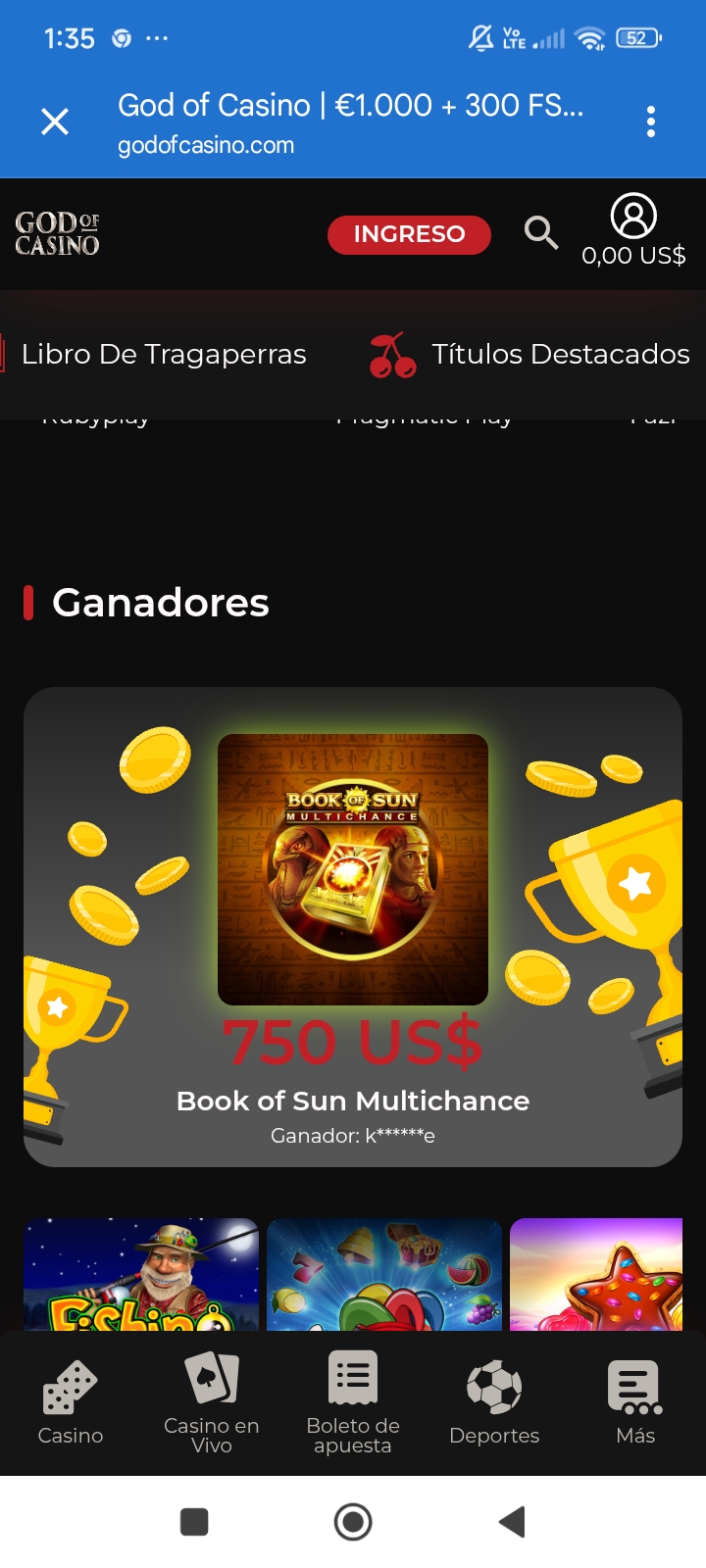Open the Boleto de apuesta tab
This screenshot has height=1568, width=706.
(353, 1402)
